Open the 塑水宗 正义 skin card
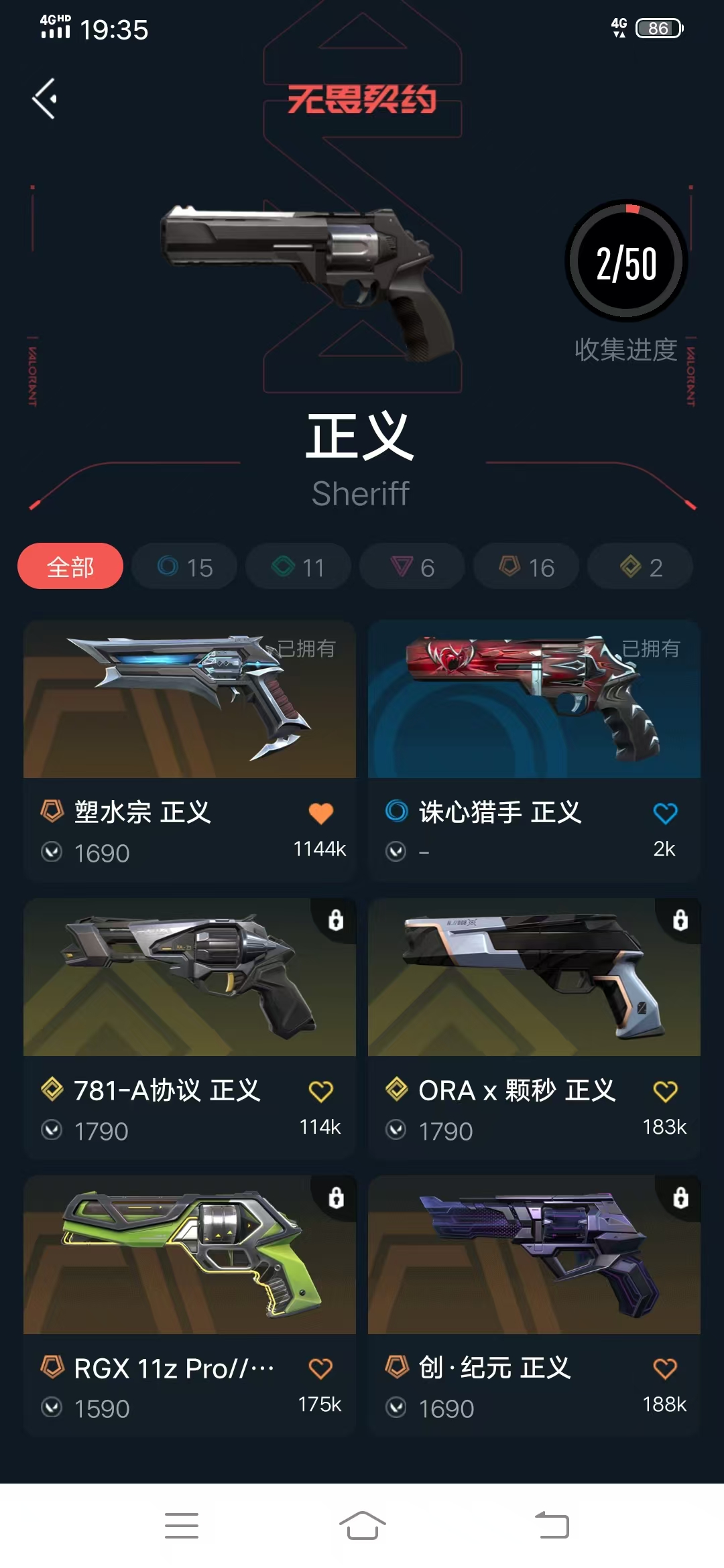The height and width of the screenshot is (1568, 724). (189, 700)
